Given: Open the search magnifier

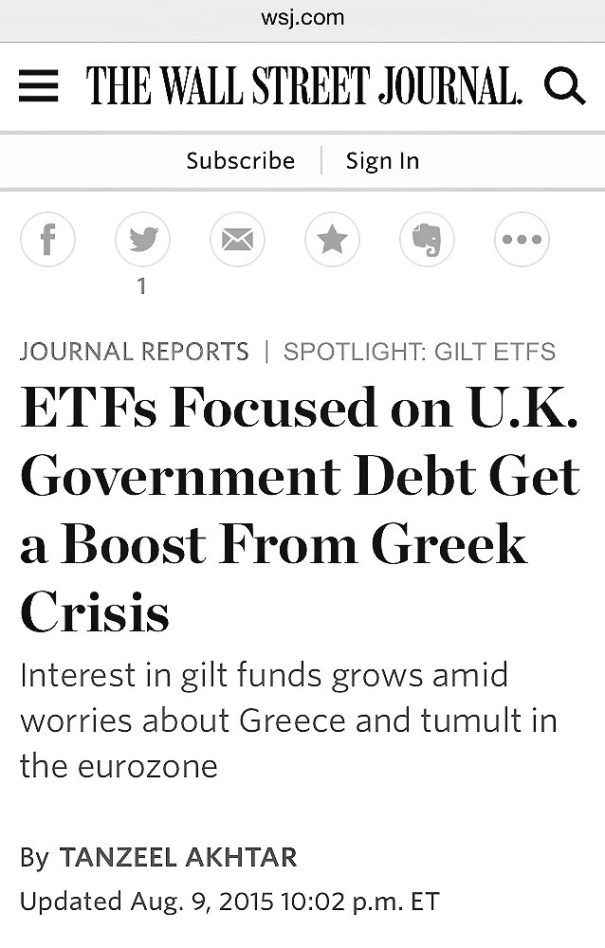Looking at the screenshot, I should pyautogui.click(x=565, y=87).
